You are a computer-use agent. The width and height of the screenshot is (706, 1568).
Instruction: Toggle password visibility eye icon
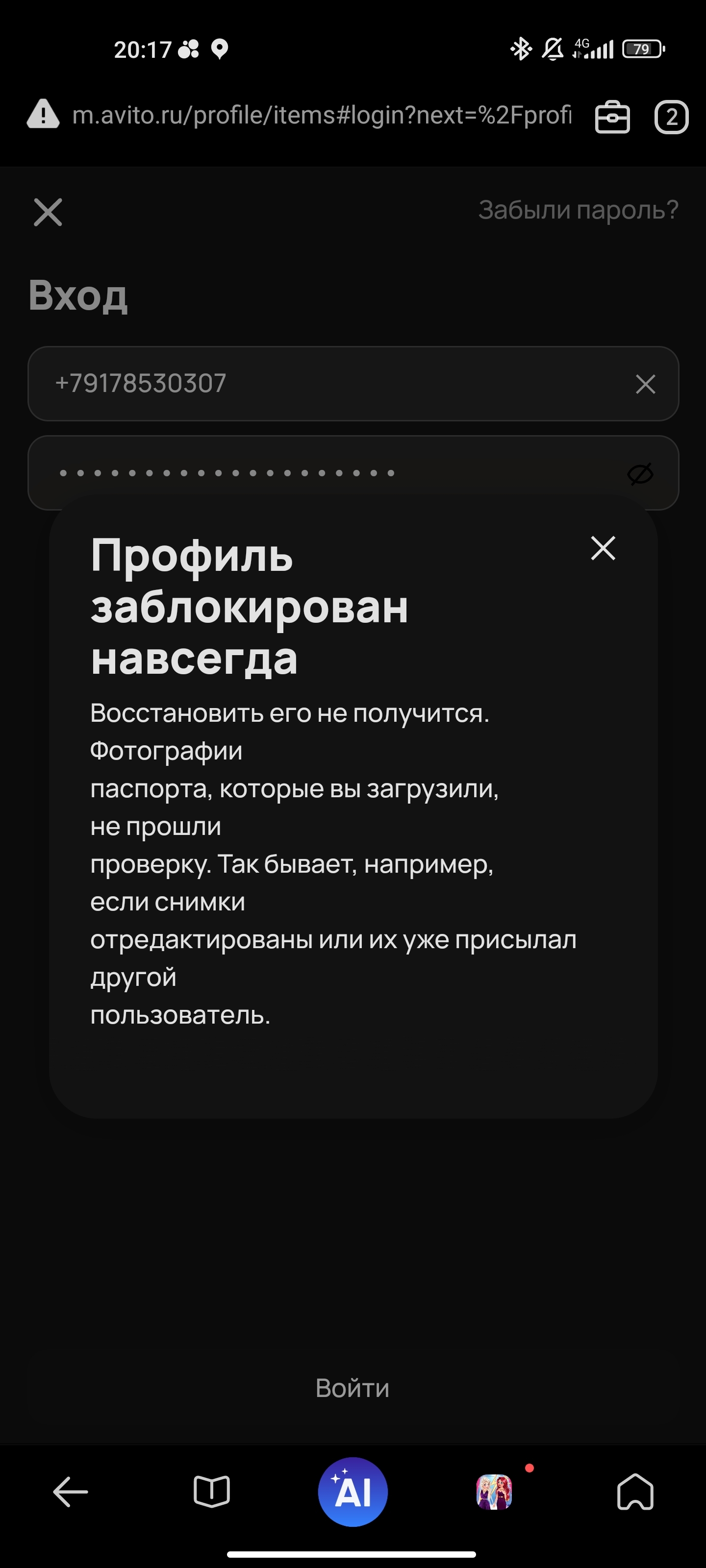[640, 474]
